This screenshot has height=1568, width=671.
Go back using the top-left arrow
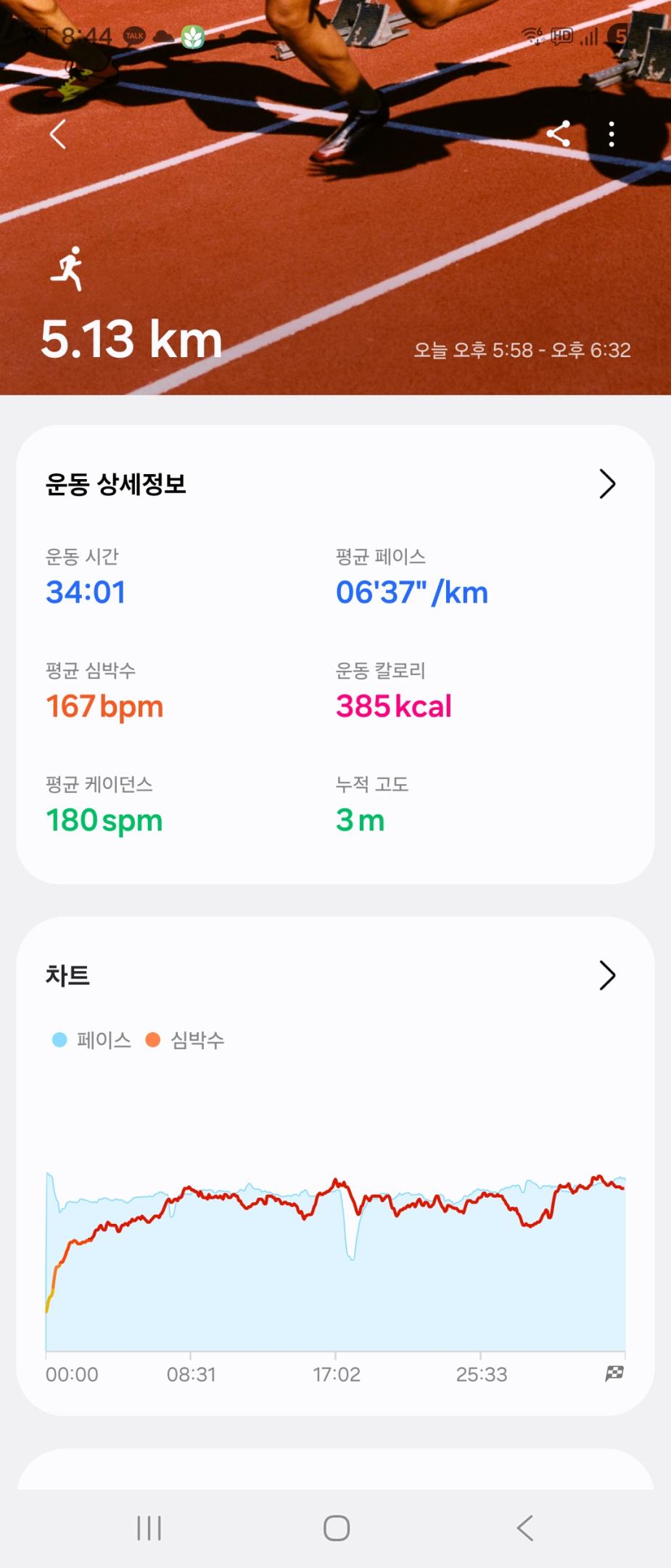[x=58, y=134]
